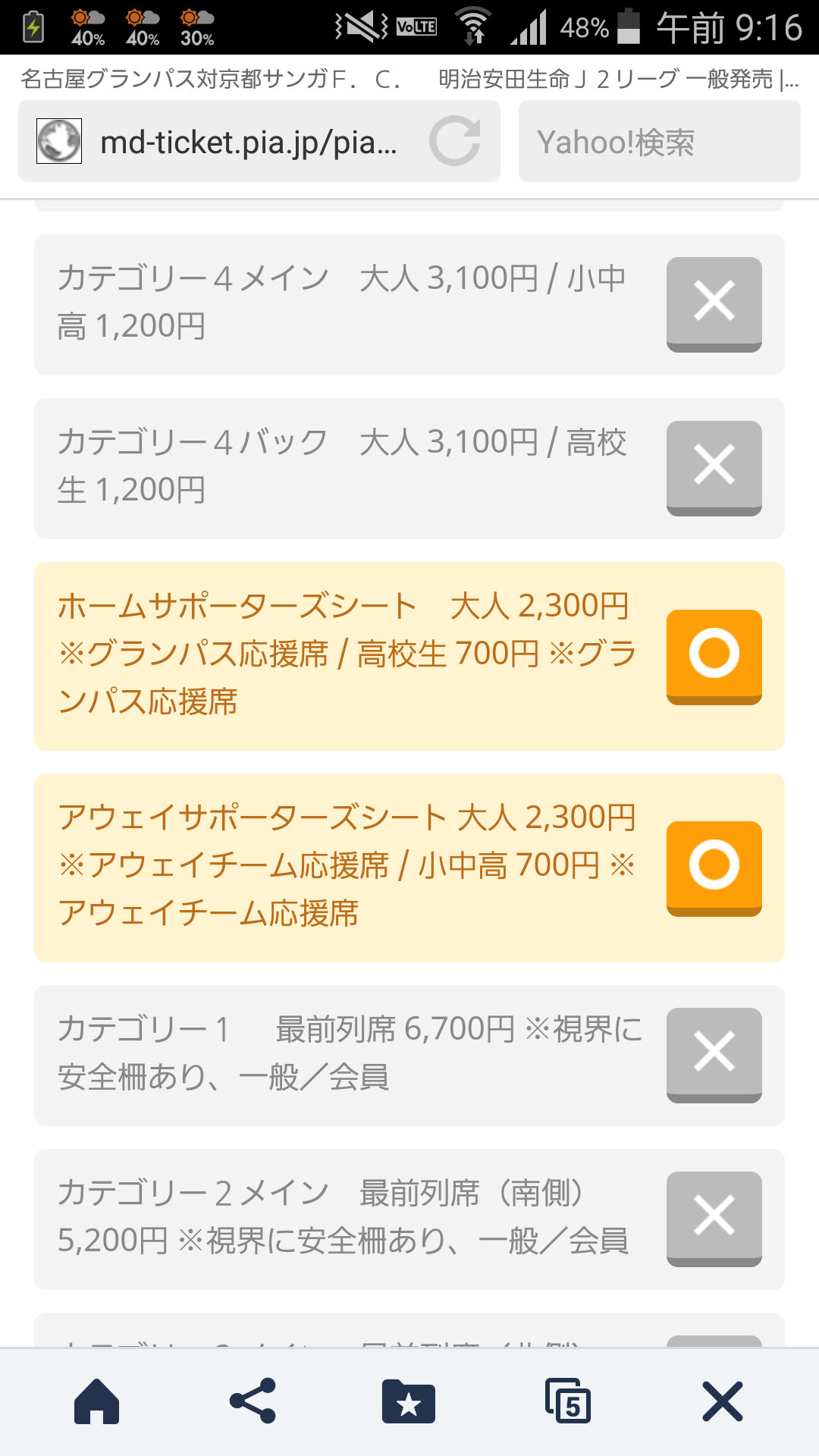This screenshot has width=819, height=1456.
Task: View the five open tabs
Action: click(567, 1401)
